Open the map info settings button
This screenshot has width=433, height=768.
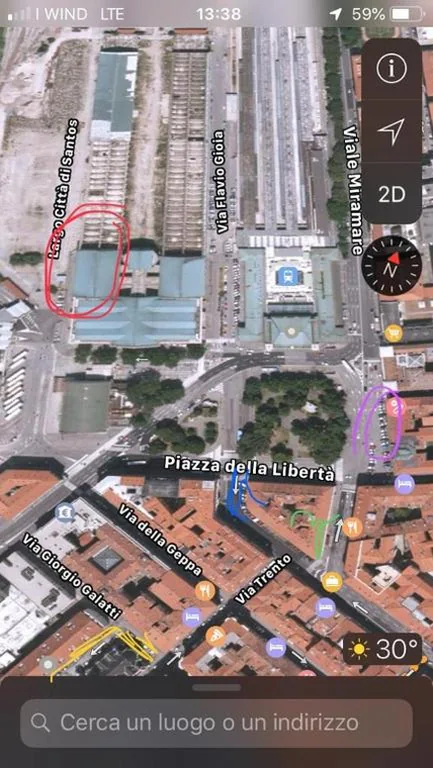coord(391,69)
